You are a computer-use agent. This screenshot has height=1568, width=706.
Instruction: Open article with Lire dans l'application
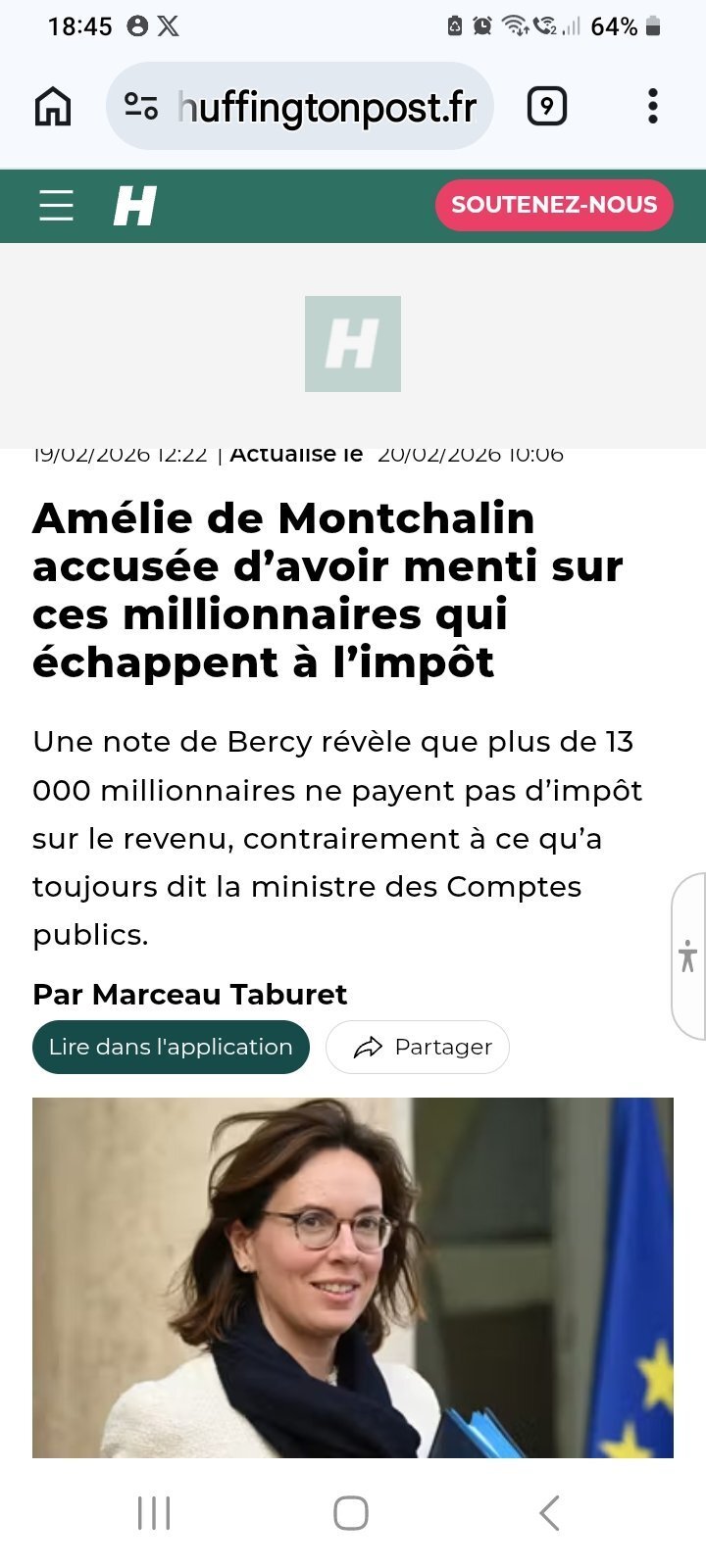[171, 1047]
